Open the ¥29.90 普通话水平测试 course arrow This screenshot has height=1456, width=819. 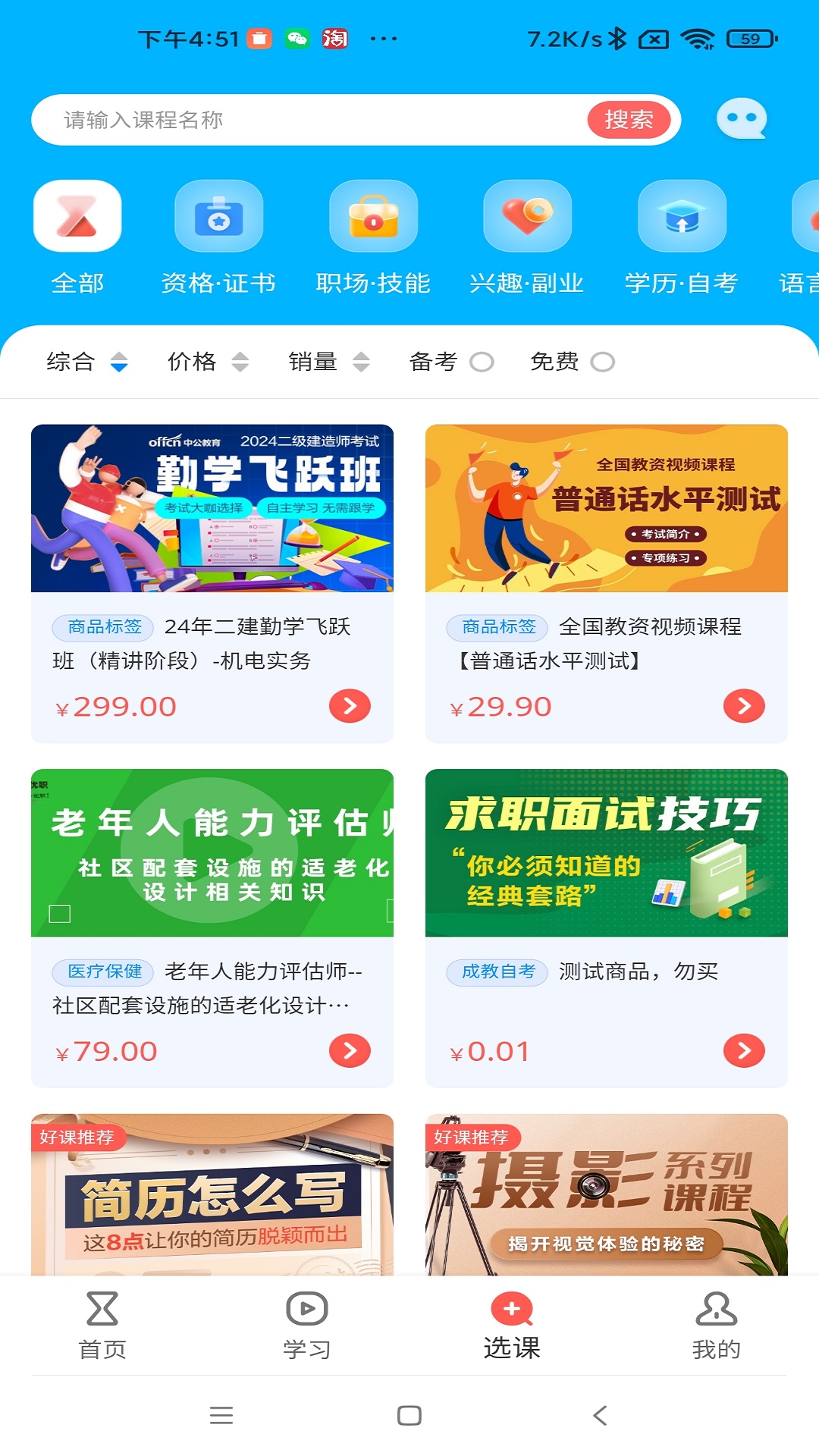pyautogui.click(x=742, y=705)
